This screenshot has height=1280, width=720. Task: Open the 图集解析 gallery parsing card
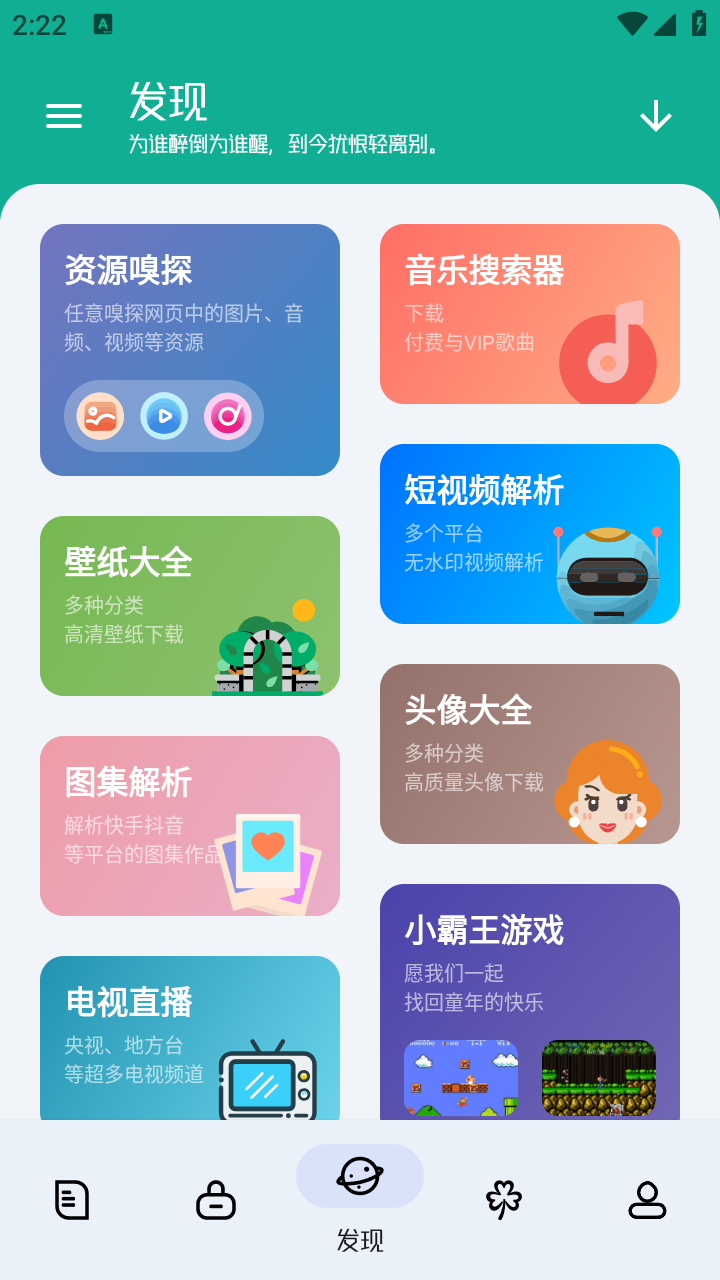(x=189, y=826)
